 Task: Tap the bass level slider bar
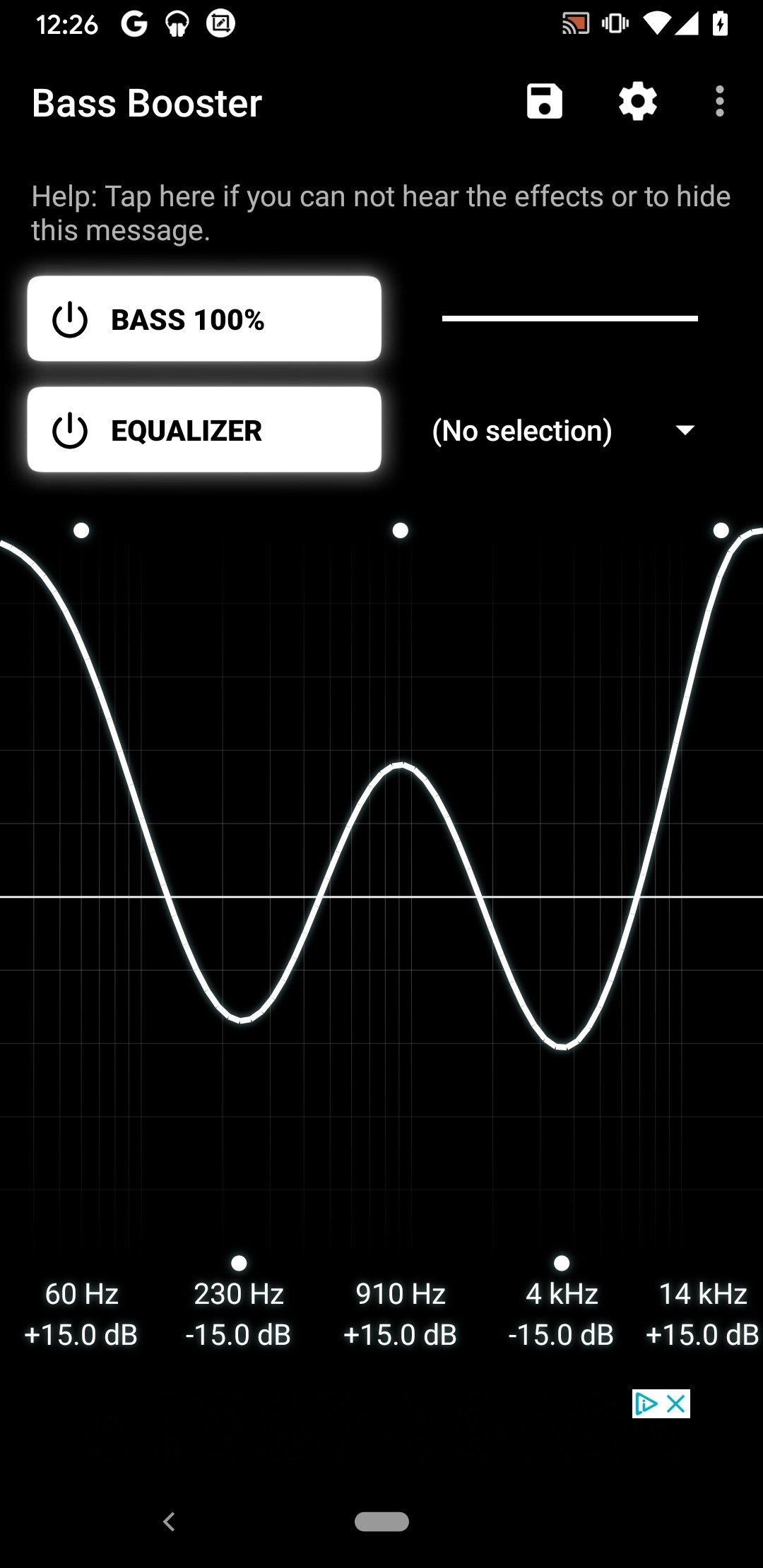(569, 319)
